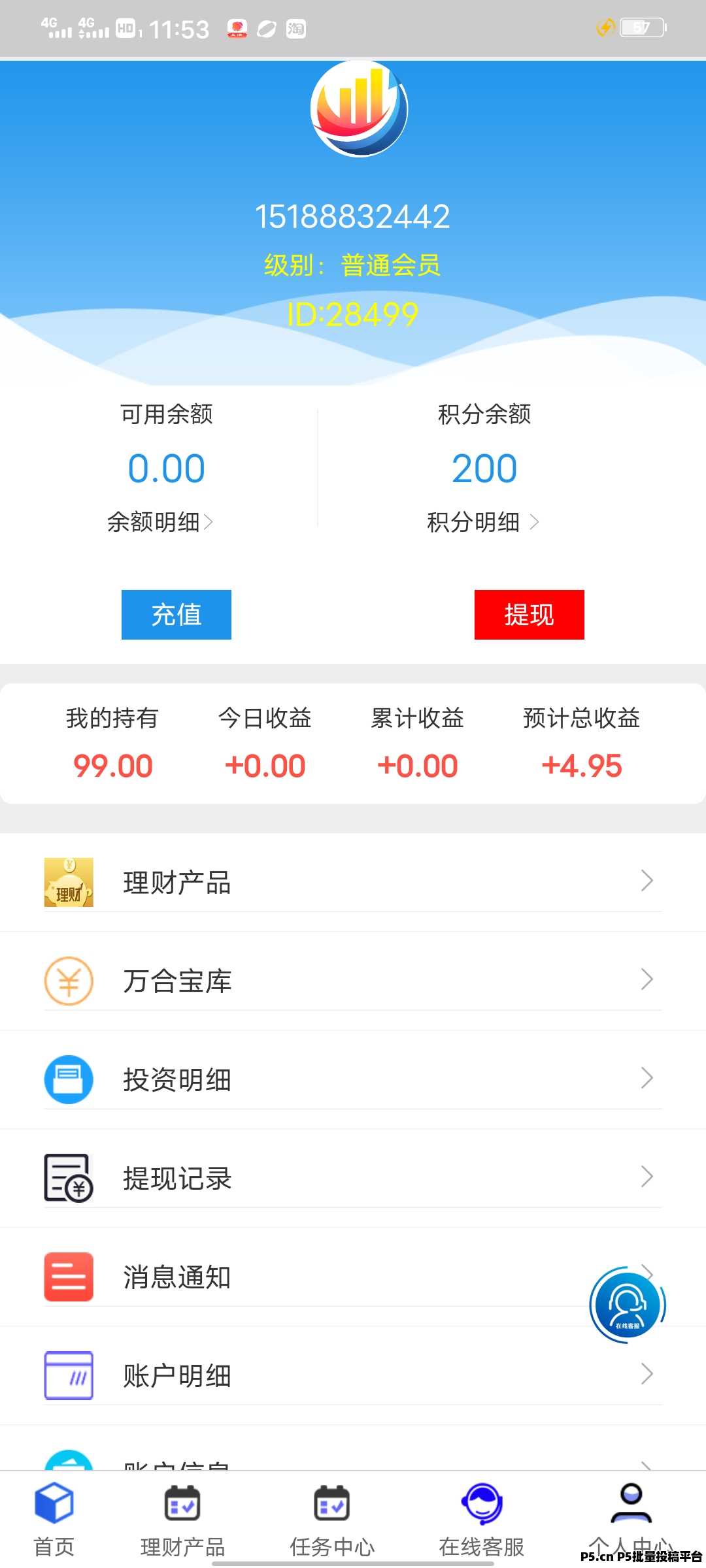Tap the red 提现 withdraw button
Viewport: 706px width, 1568px height.
coord(529,615)
